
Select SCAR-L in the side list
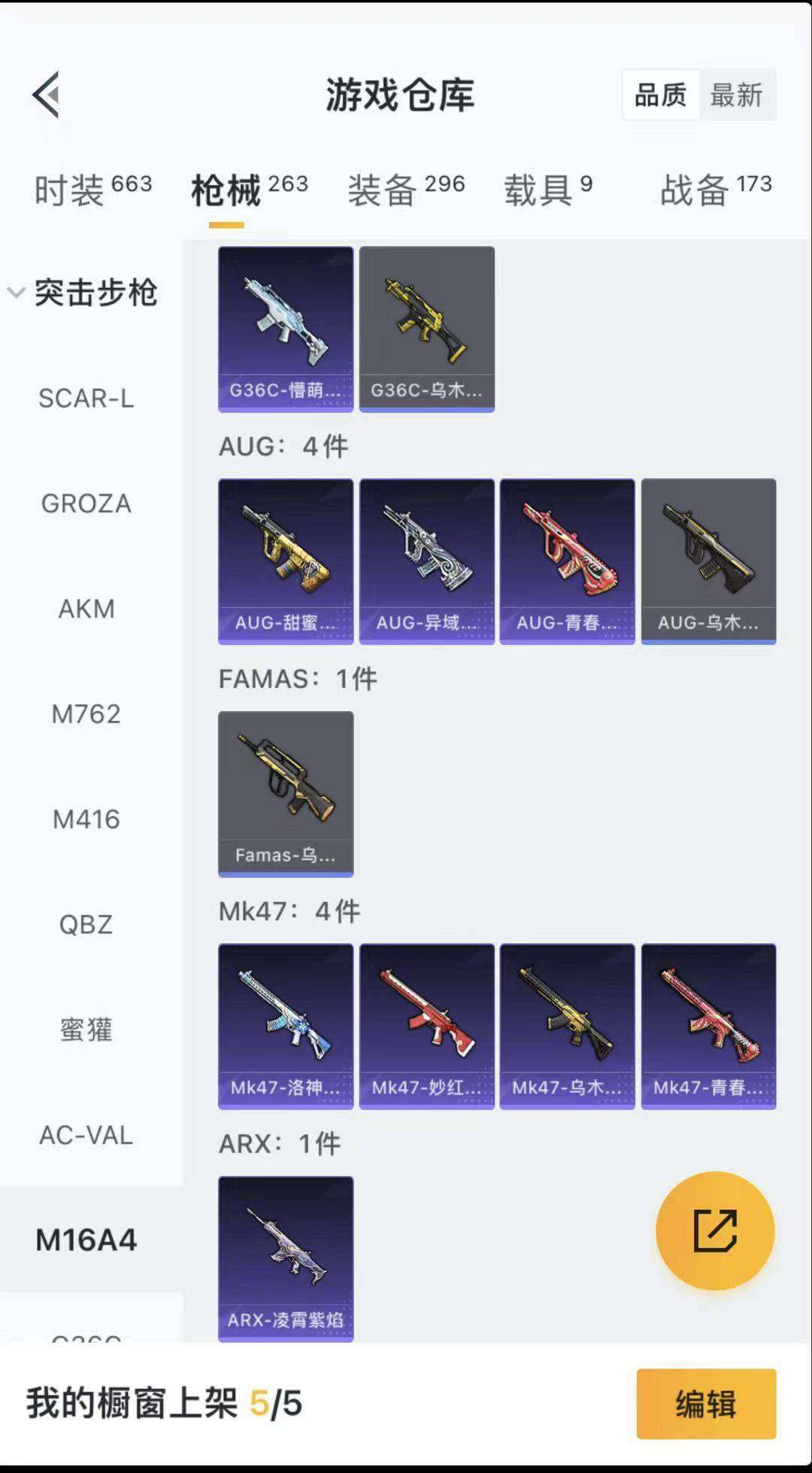pyautogui.click(x=86, y=398)
